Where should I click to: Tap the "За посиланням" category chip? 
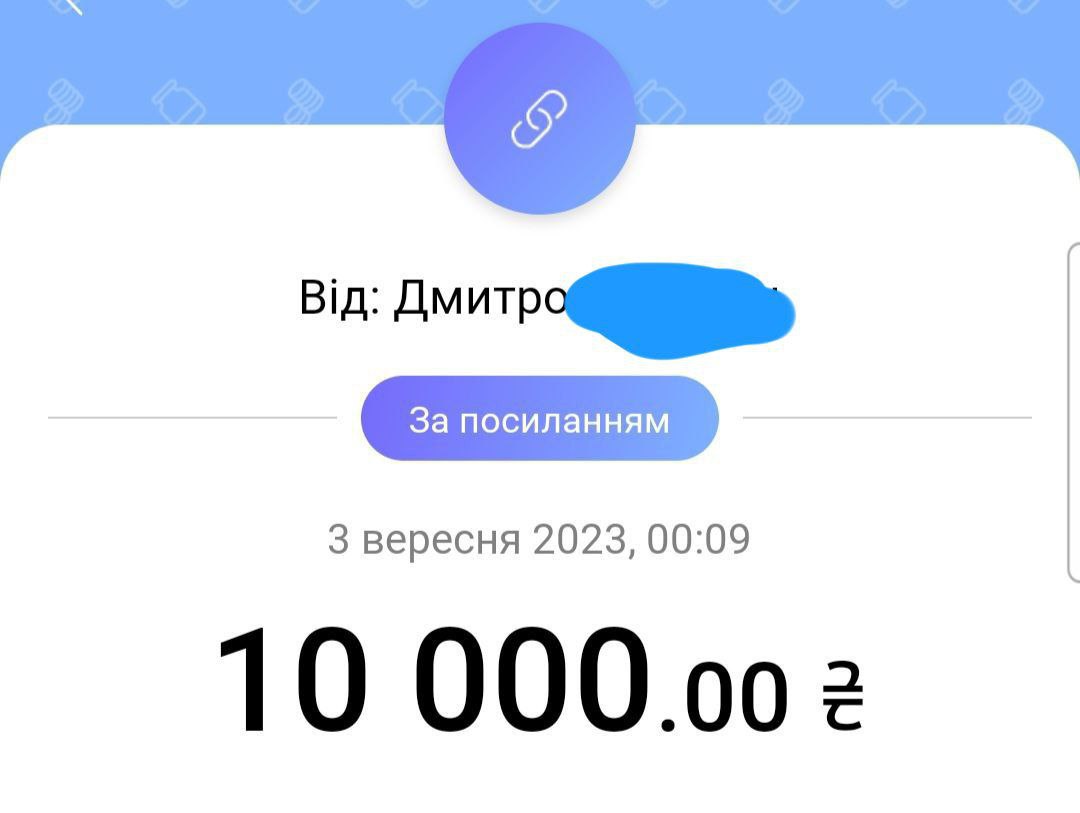click(x=539, y=419)
